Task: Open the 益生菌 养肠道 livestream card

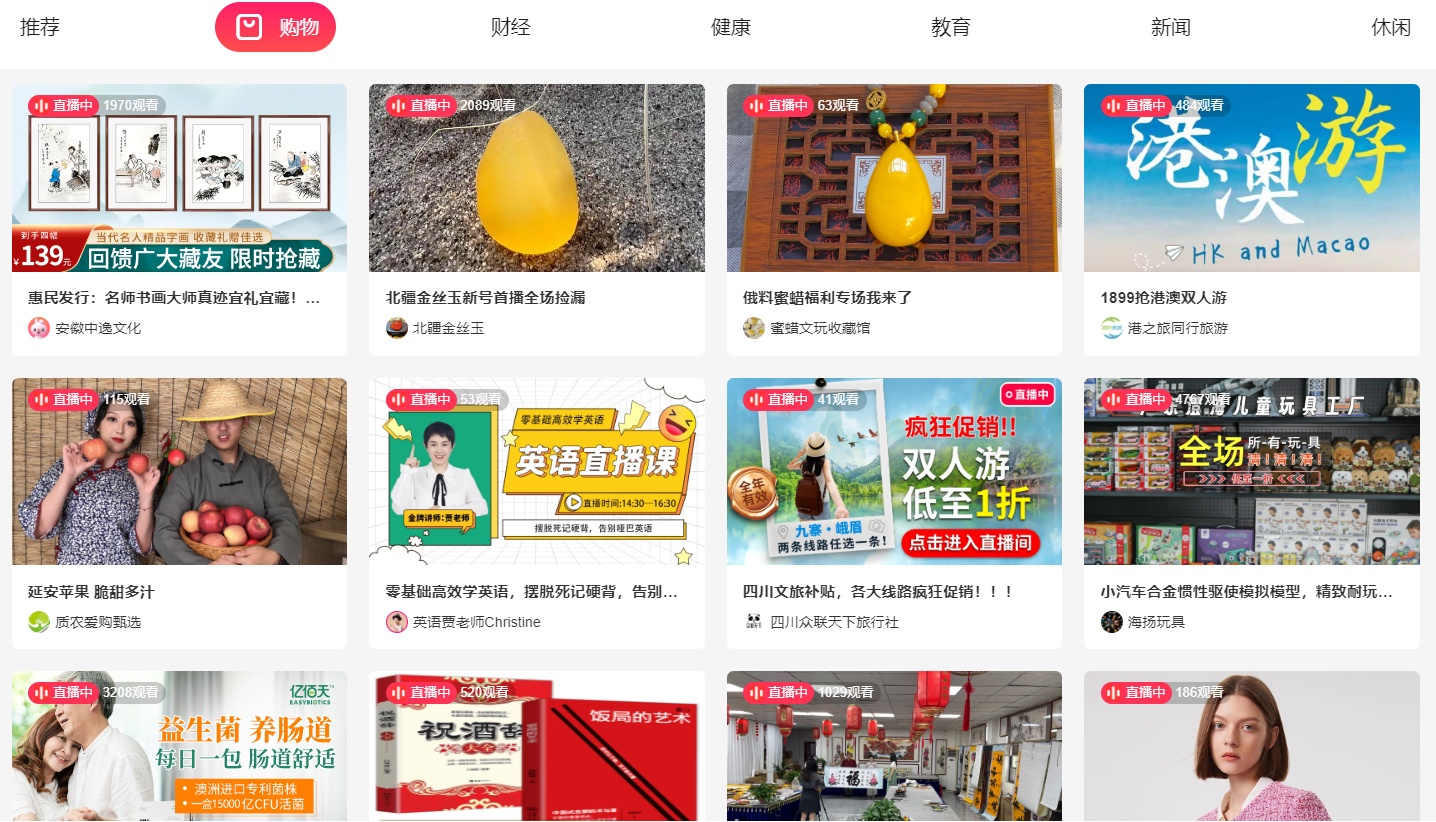Action: coord(179,745)
